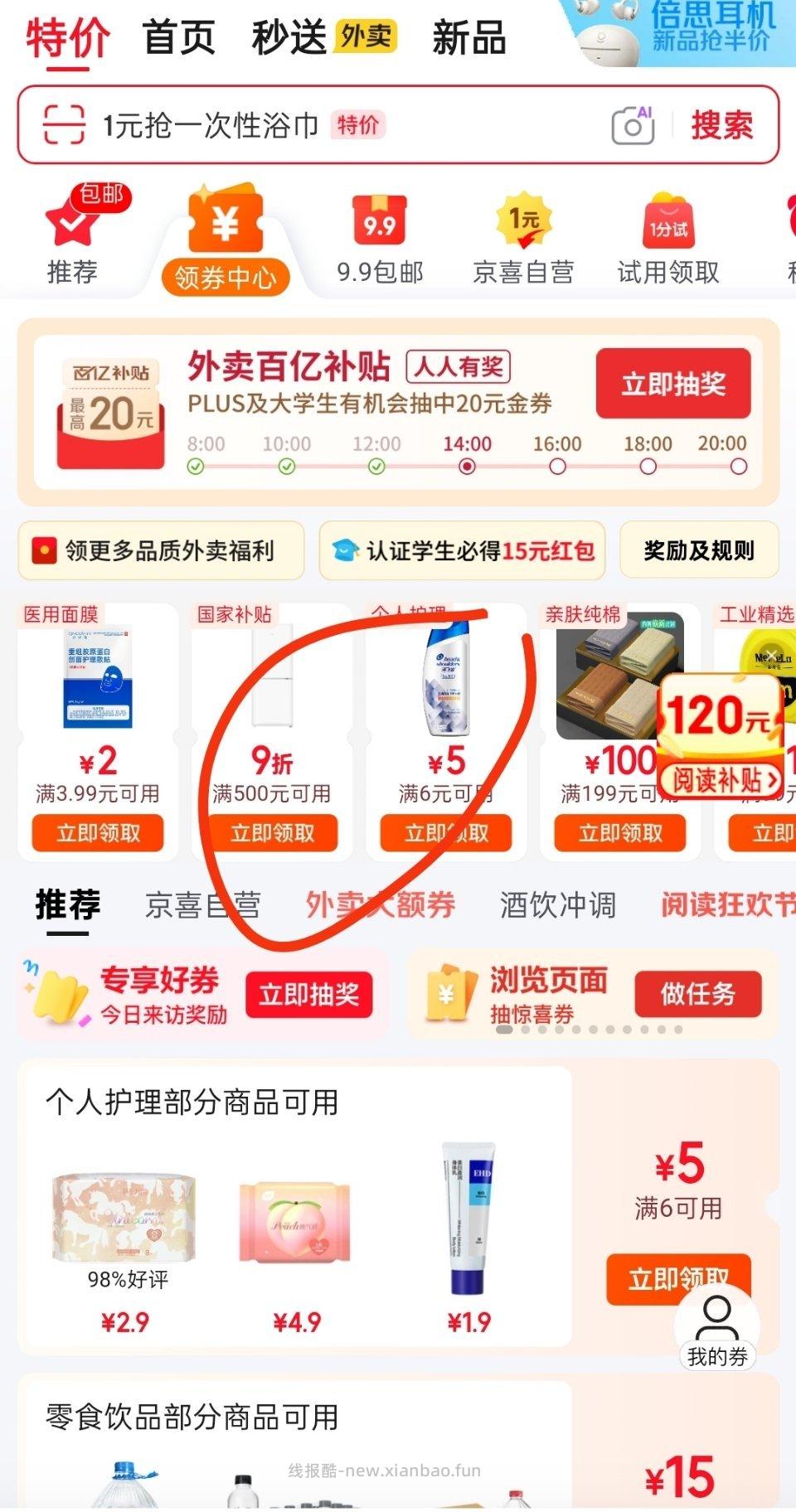Switch to the 新品 tab
Screen dimensions: 796x1512
468,39
